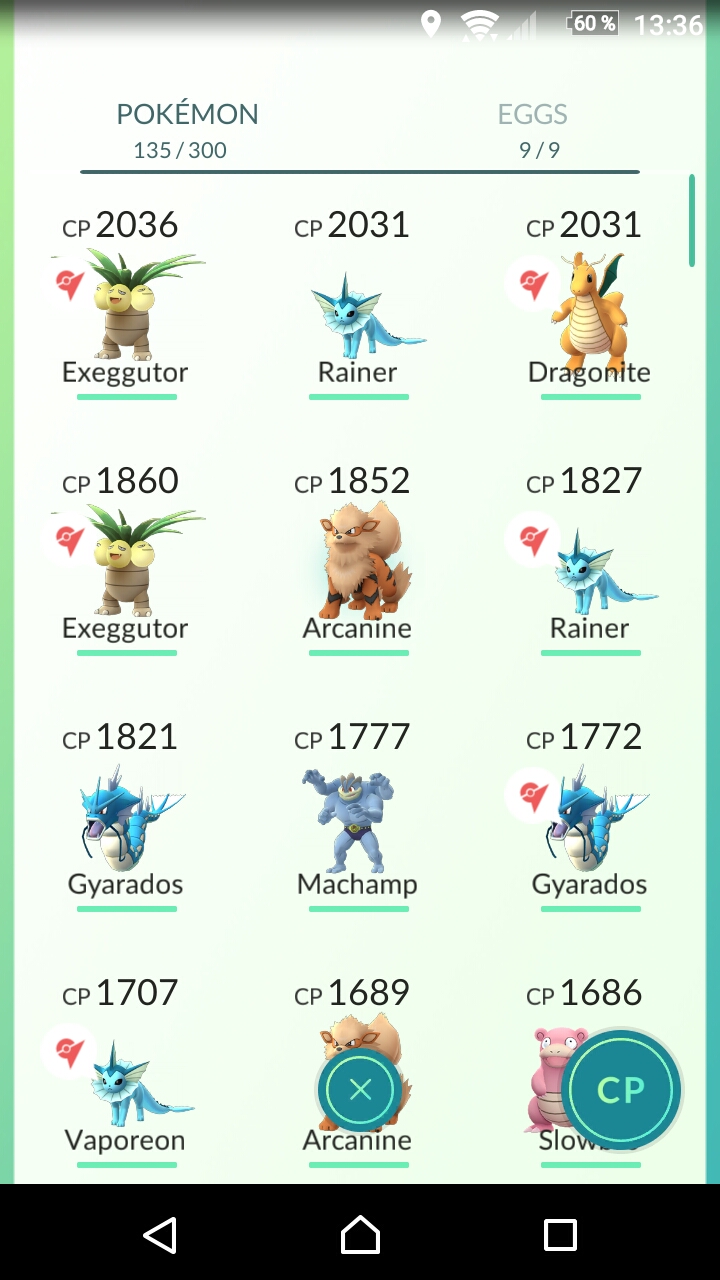Viewport: 720px width, 1280px height.
Task: Select the CP 1852 Arcanine
Action: click(359, 560)
